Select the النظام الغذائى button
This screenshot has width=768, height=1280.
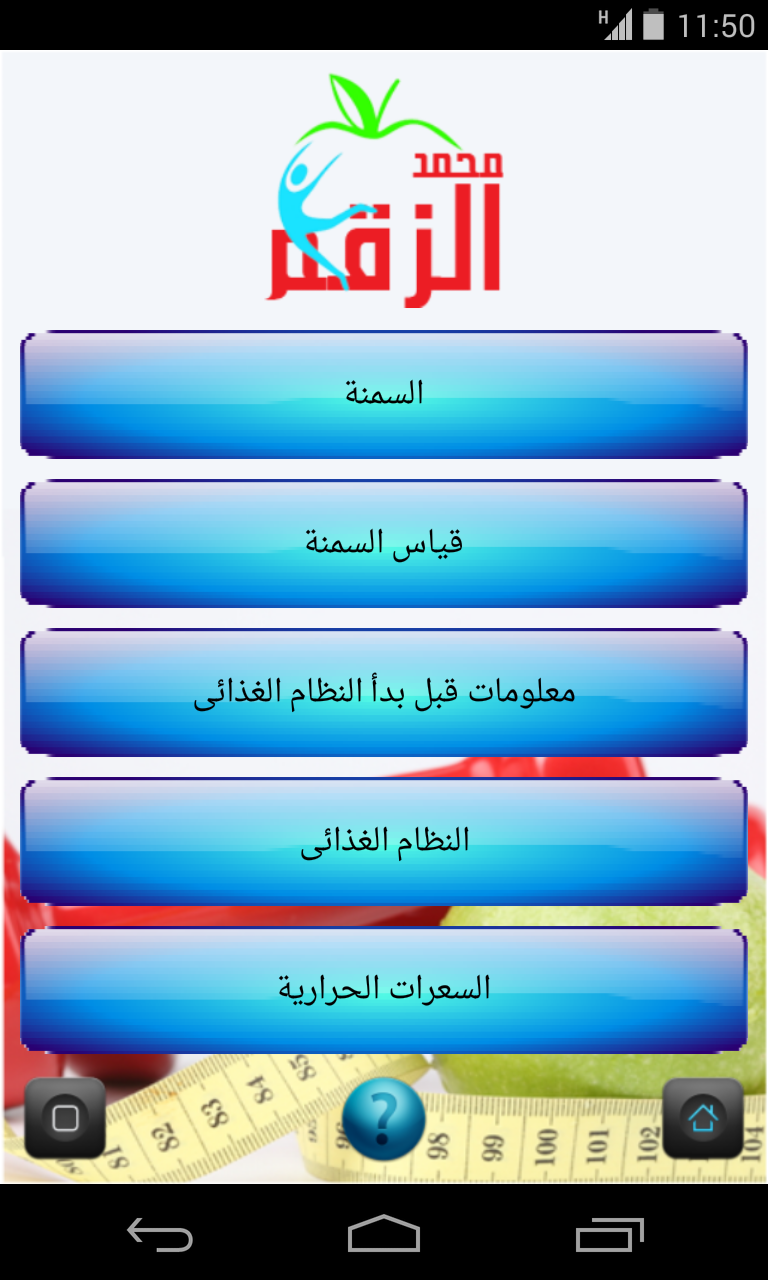384,841
